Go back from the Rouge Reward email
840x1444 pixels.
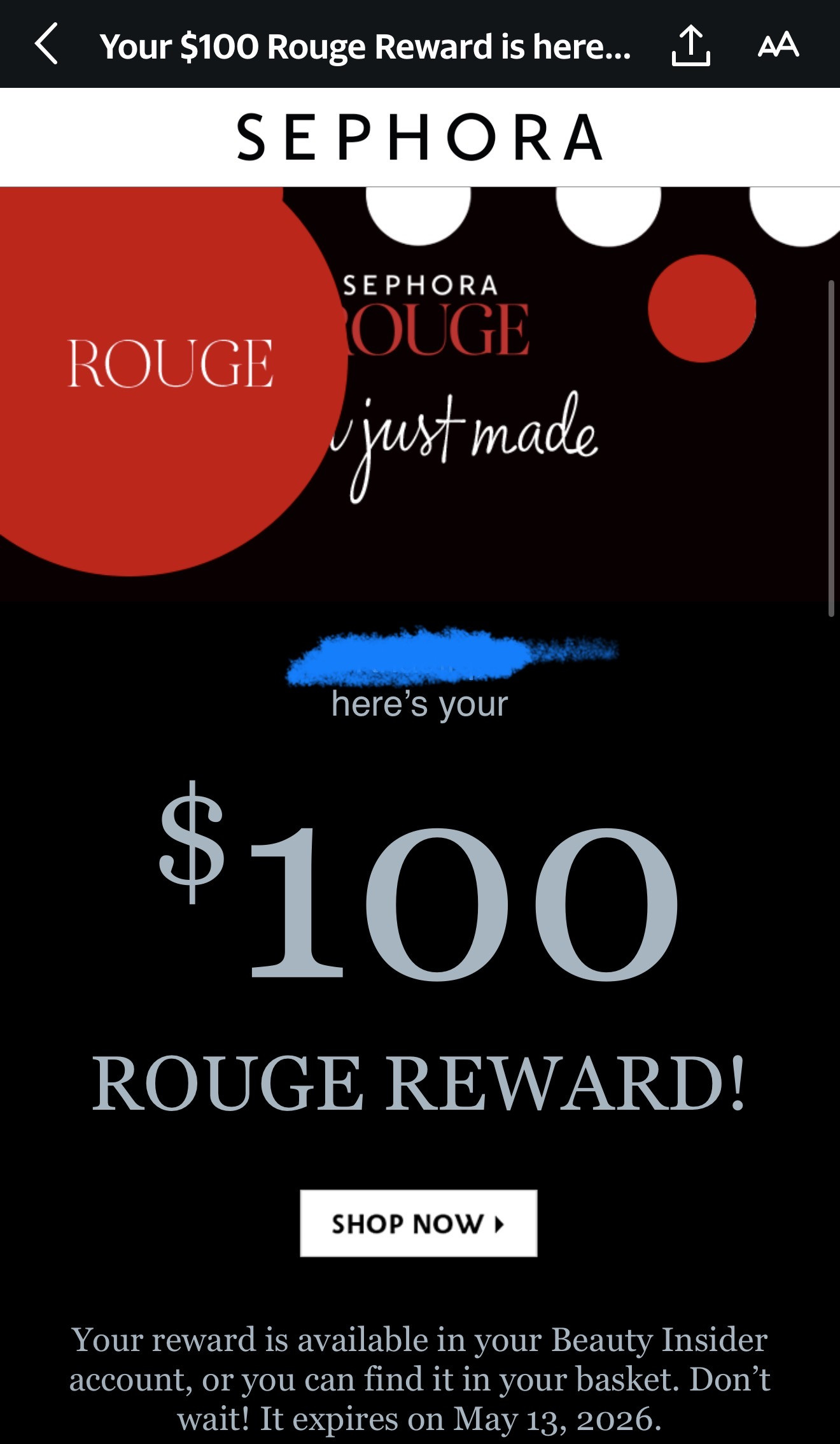coord(46,44)
